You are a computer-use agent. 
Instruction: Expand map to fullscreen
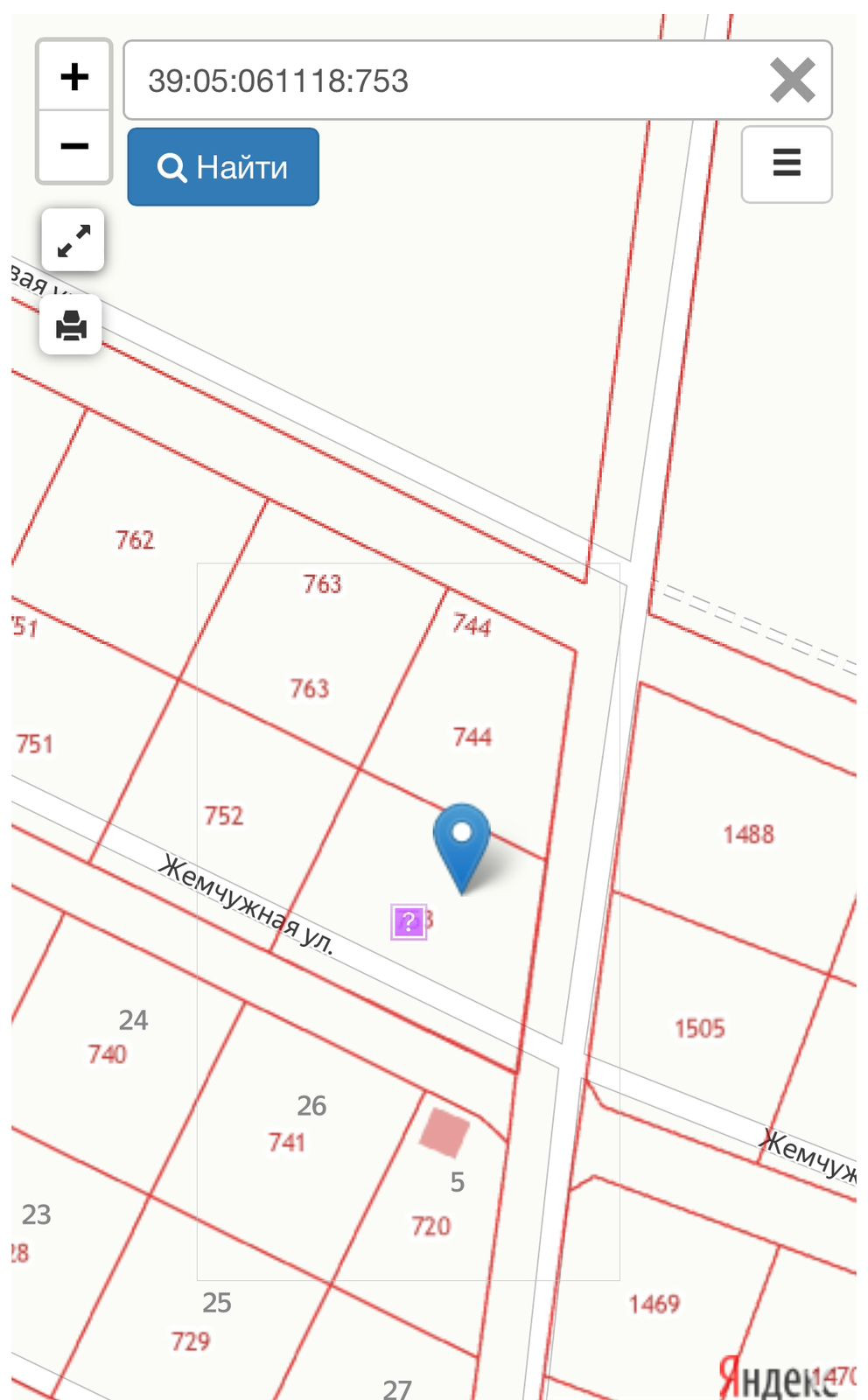[73, 241]
